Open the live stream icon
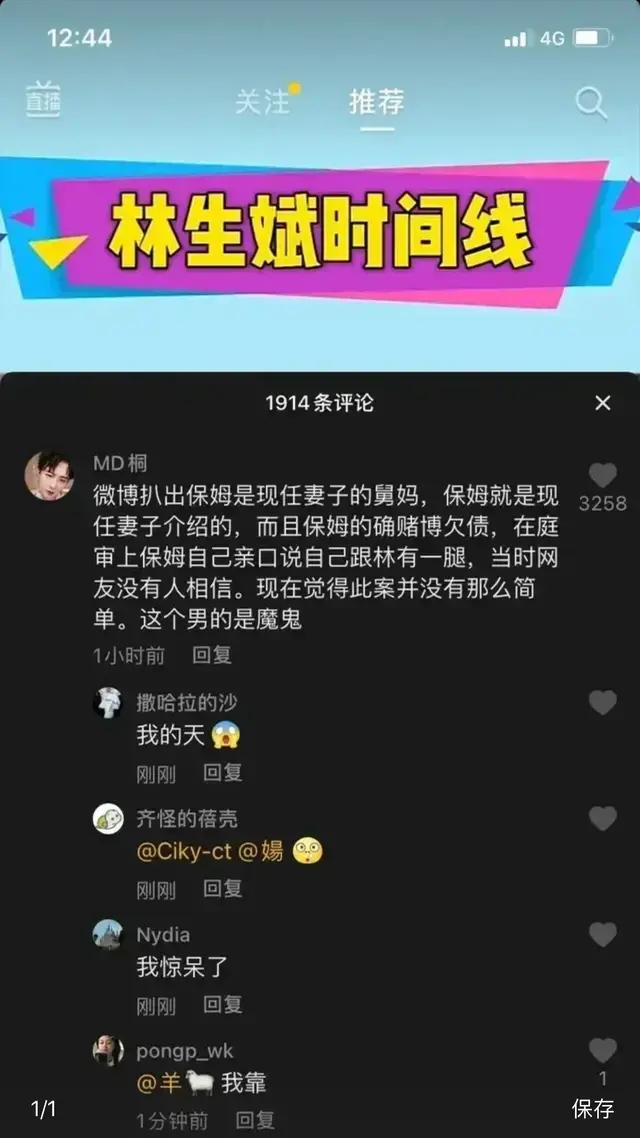The height and width of the screenshot is (1138, 640). pyautogui.click(x=43, y=100)
